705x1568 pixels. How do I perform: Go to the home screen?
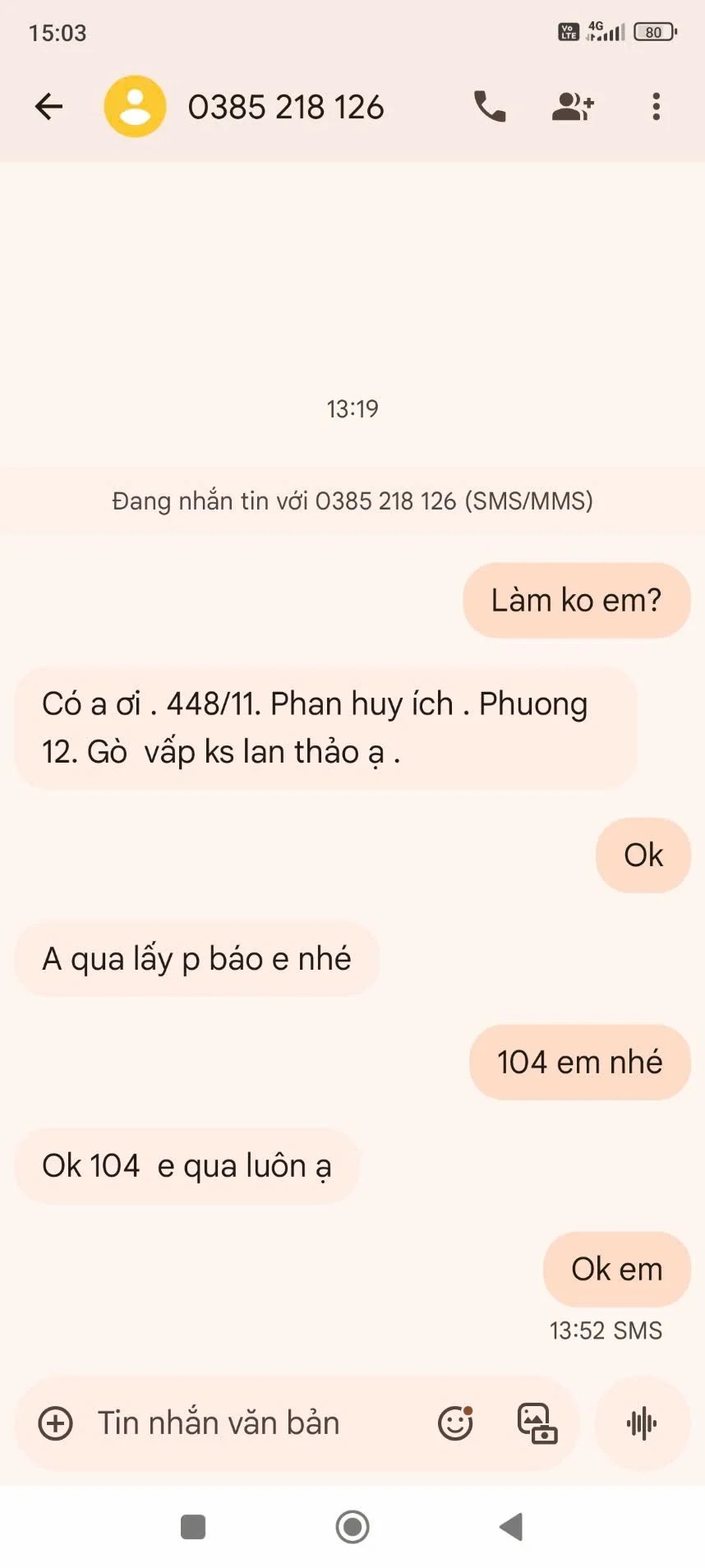pos(352,1527)
